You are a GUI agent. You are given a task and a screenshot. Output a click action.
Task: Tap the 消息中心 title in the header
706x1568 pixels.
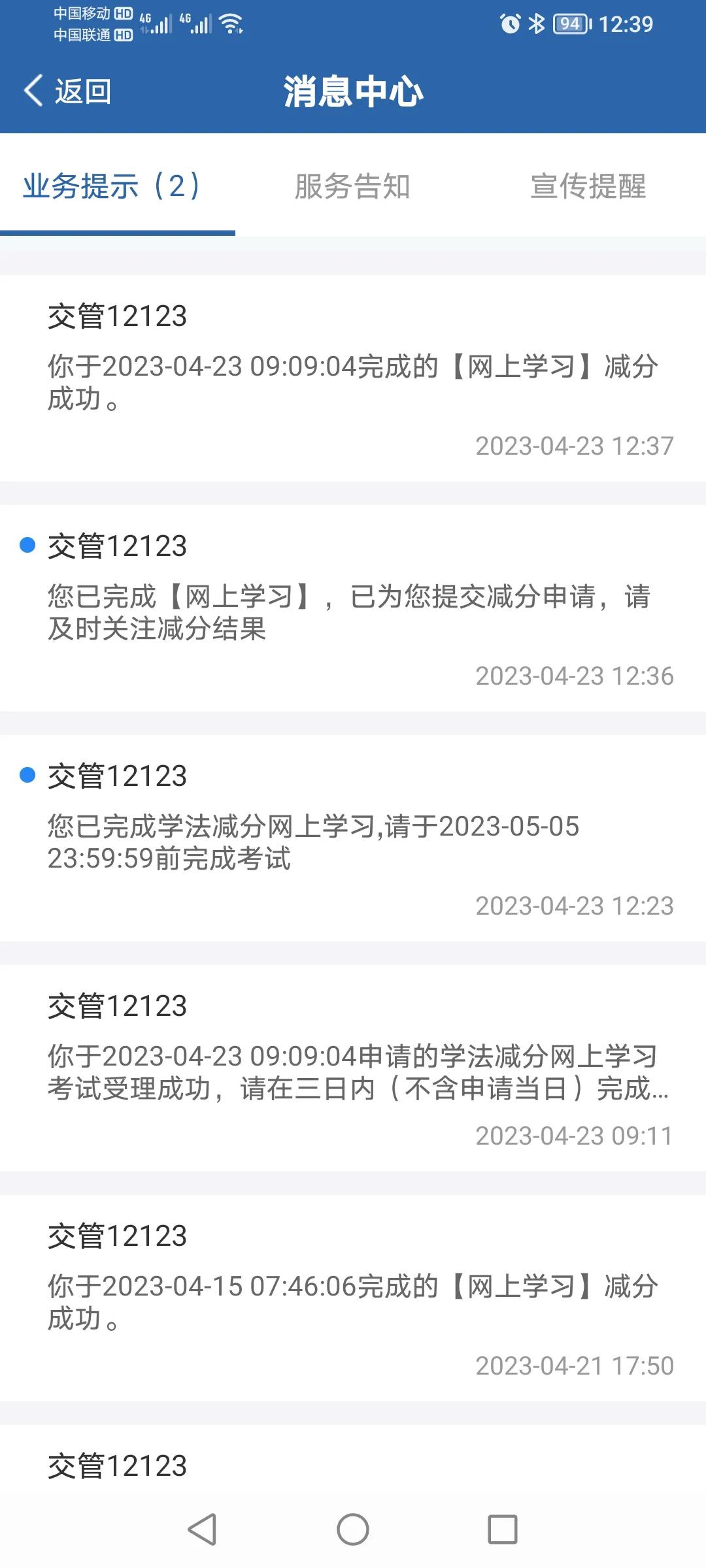[x=353, y=91]
